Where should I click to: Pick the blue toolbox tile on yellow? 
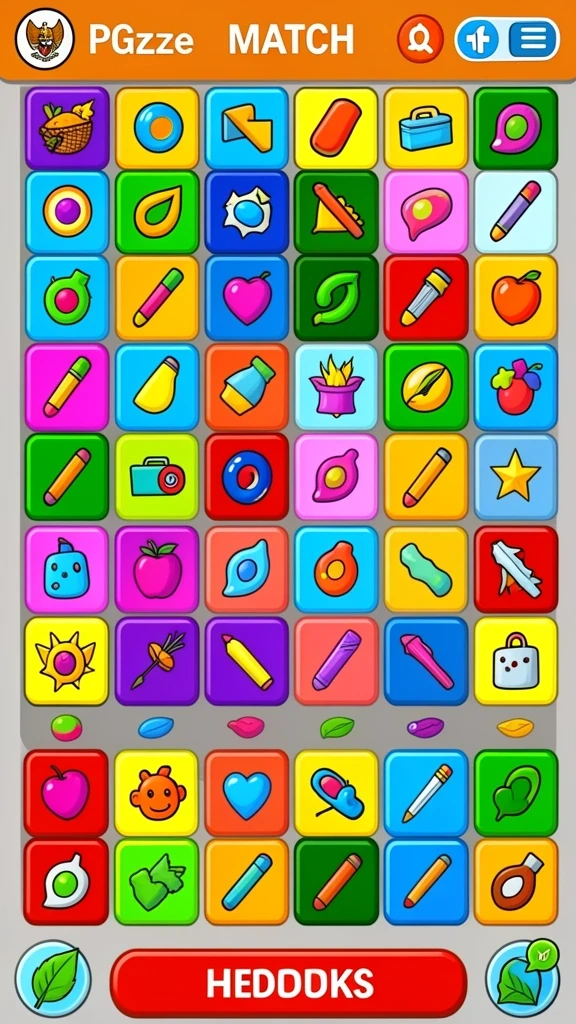click(x=426, y=128)
